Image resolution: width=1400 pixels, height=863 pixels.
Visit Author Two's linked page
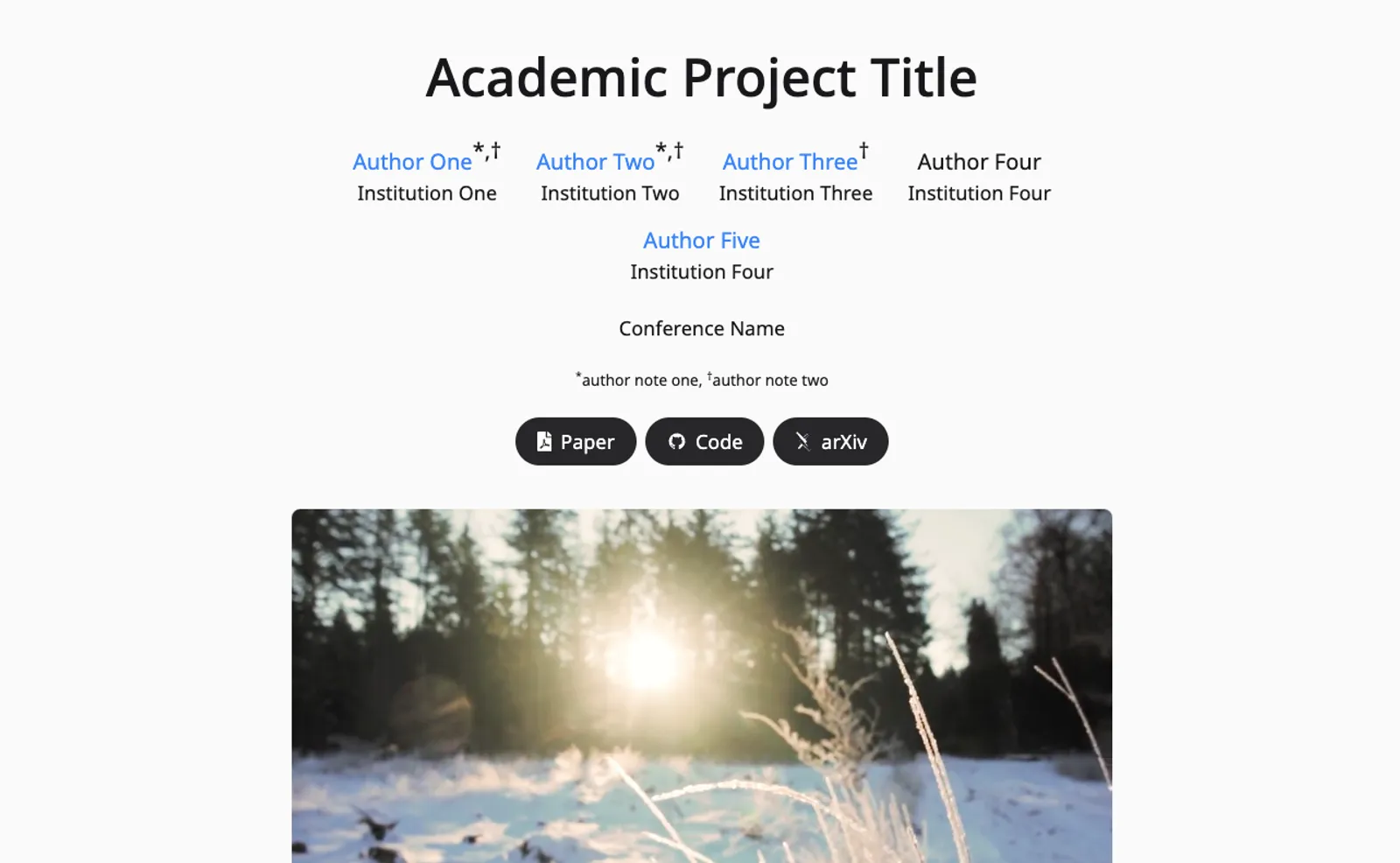[x=595, y=162]
